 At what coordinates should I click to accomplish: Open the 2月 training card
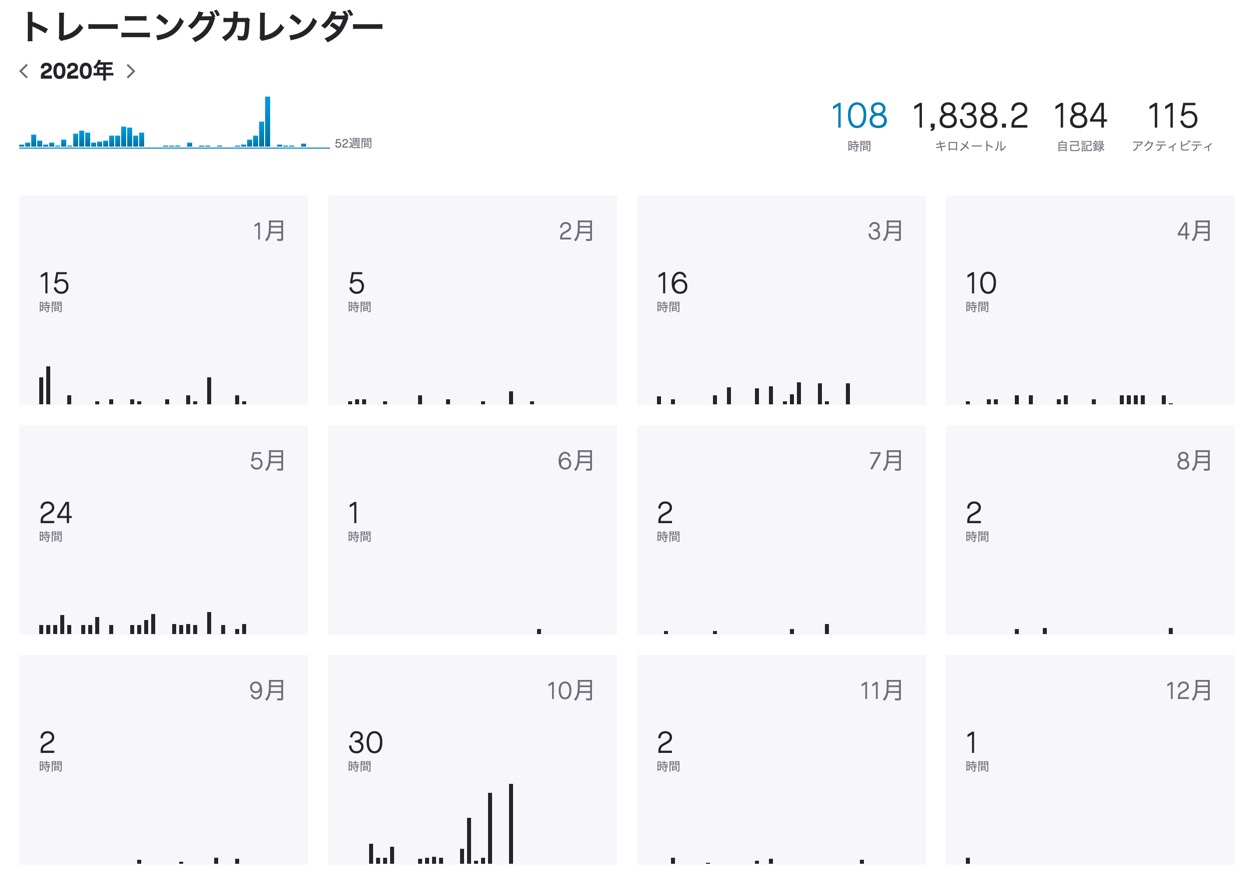point(472,300)
